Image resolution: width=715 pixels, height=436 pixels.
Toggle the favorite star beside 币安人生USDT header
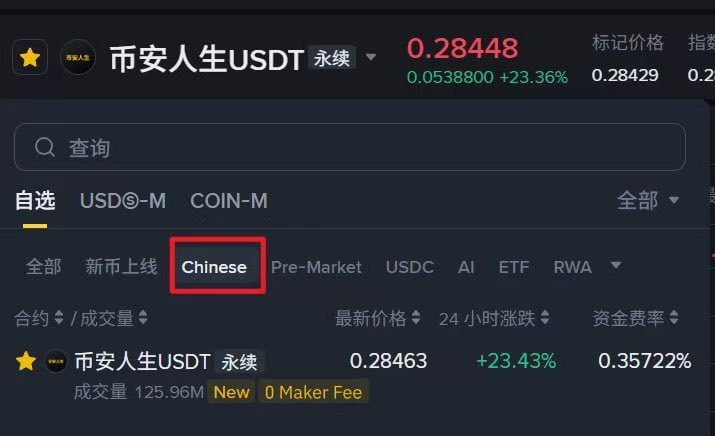[x=30, y=58]
